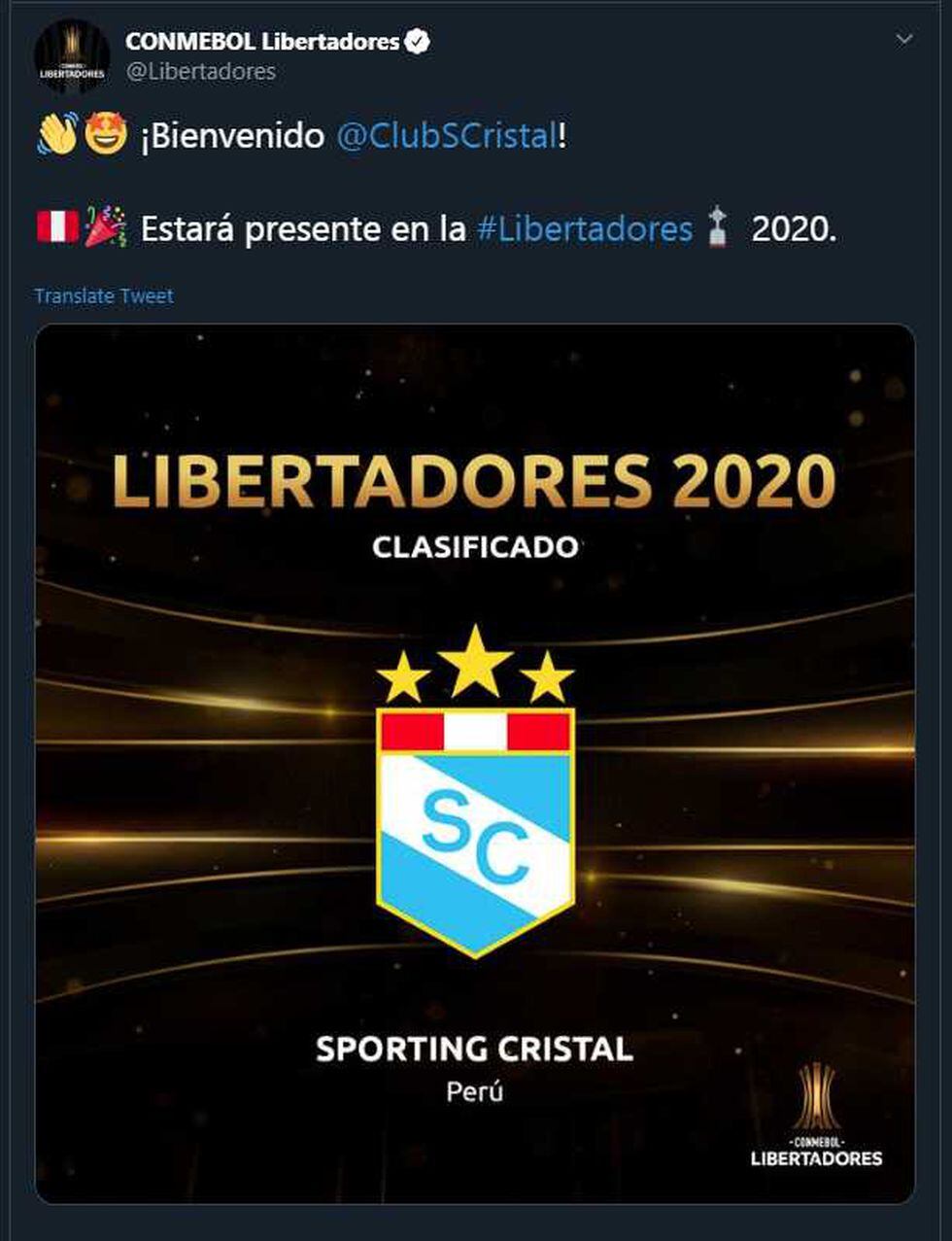Open the tweet options chevron menu
The width and height of the screenshot is (952, 1241).
pos(904,40)
